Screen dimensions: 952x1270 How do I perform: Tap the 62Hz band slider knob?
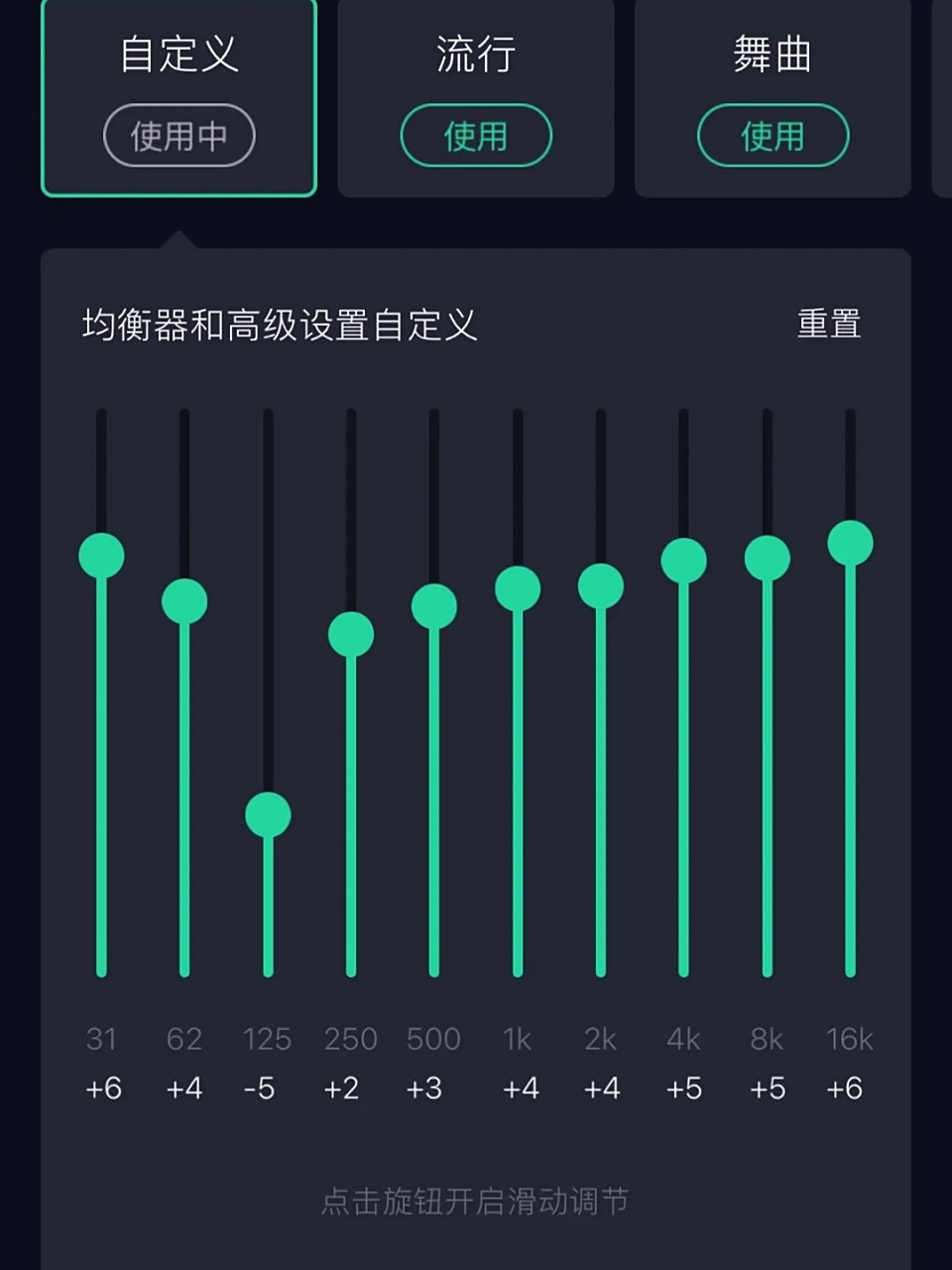coord(185,599)
